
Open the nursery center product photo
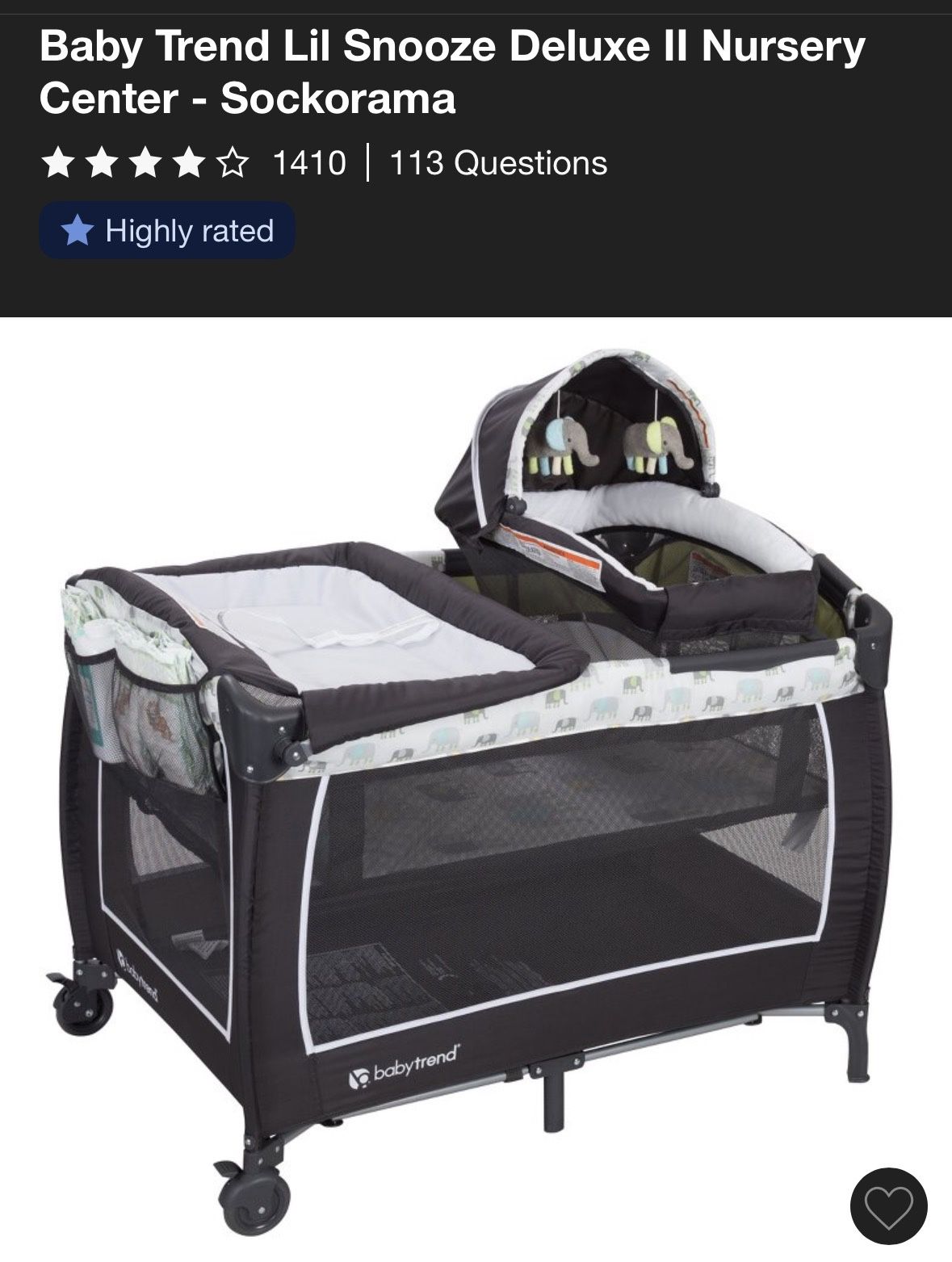(x=476, y=775)
